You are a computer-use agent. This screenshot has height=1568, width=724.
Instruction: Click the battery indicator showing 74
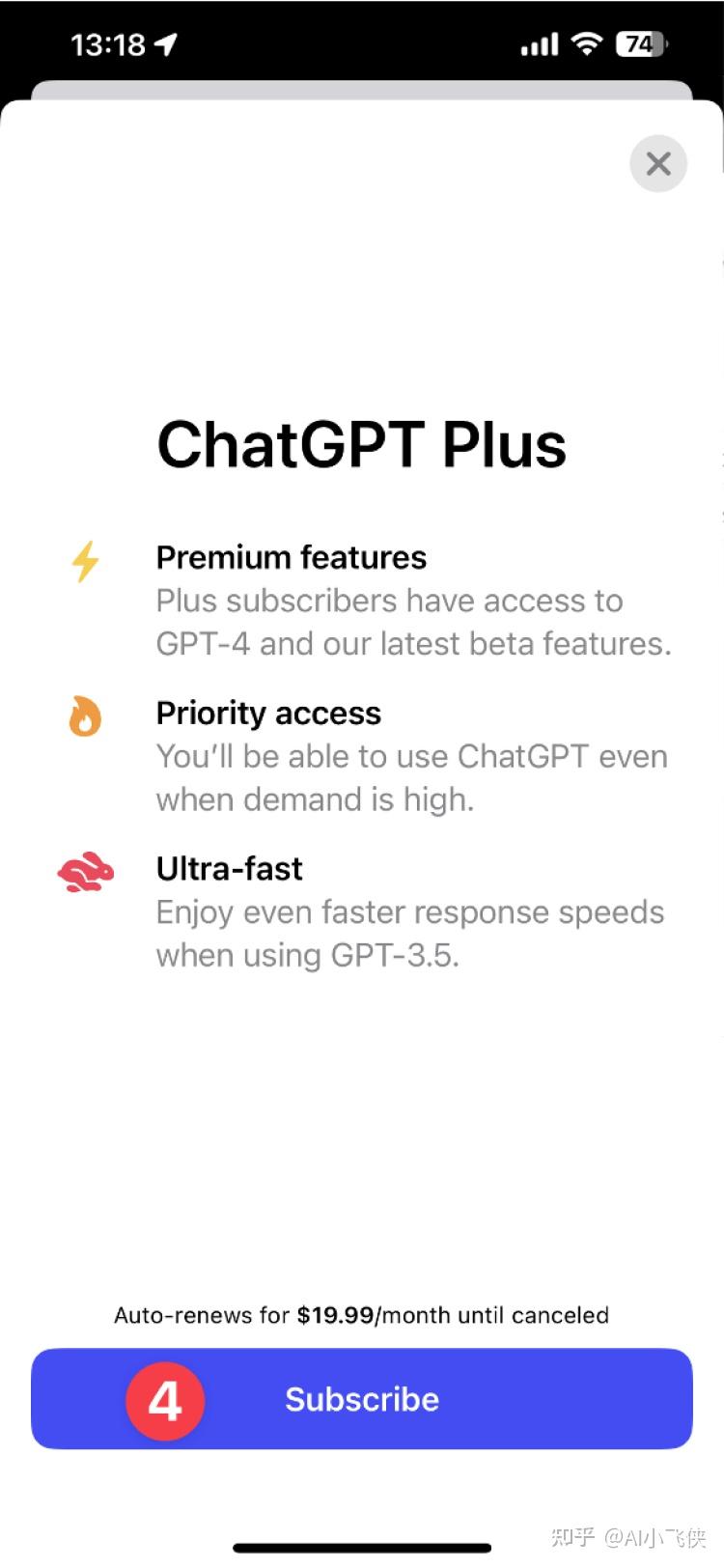[x=639, y=43]
